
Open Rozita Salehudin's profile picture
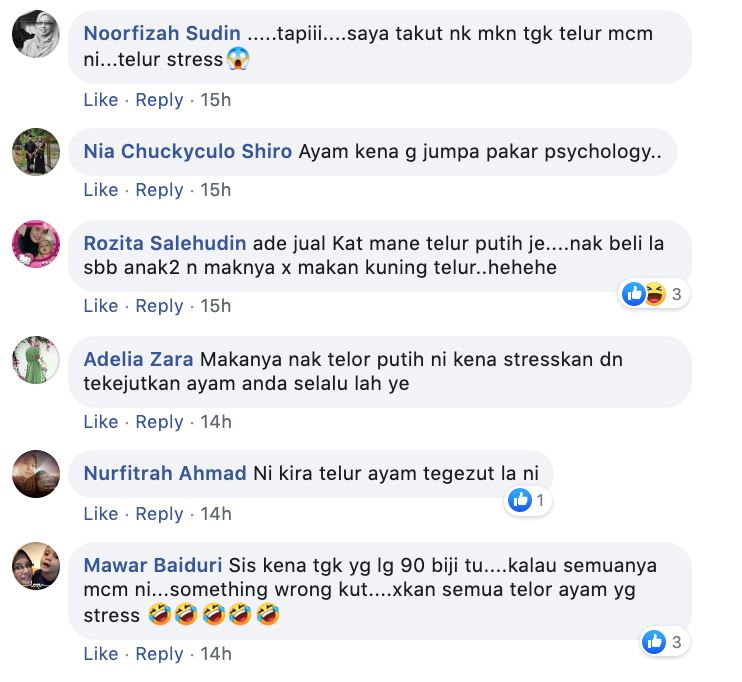pyautogui.click(x=36, y=244)
